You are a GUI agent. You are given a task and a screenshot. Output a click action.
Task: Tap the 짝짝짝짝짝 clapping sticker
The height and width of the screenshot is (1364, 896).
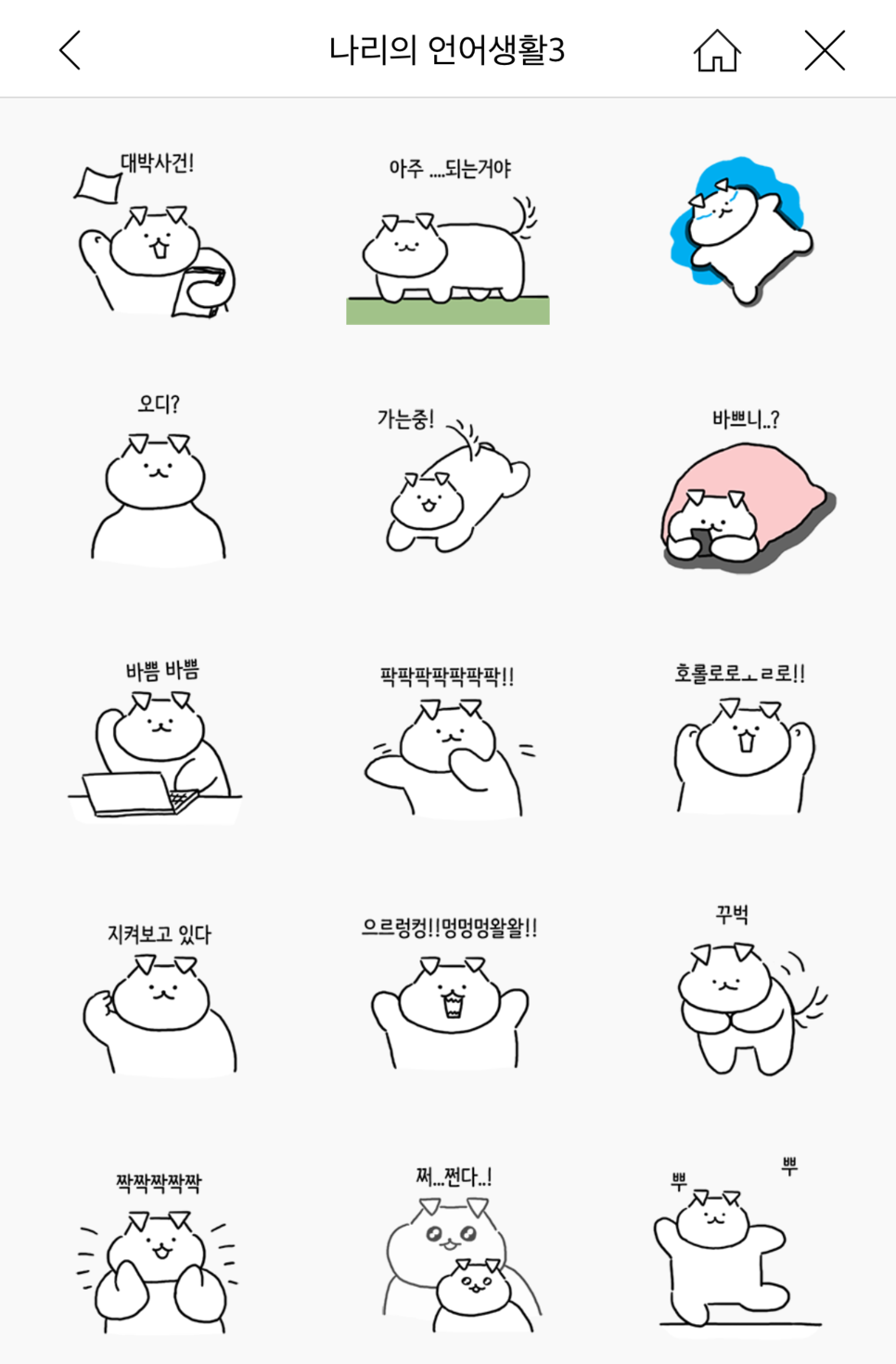(x=158, y=1257)
